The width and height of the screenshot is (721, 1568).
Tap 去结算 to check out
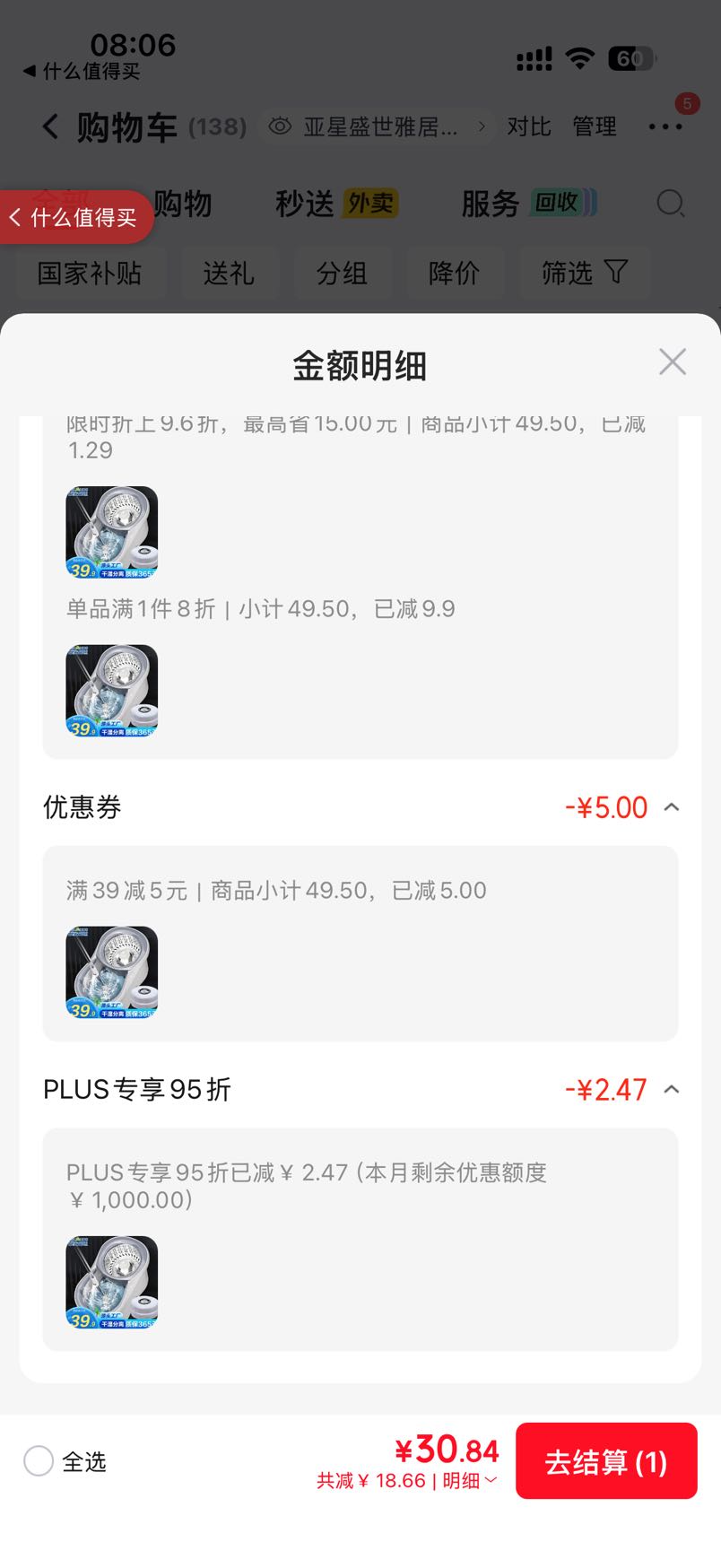(x=606, y=1461)
